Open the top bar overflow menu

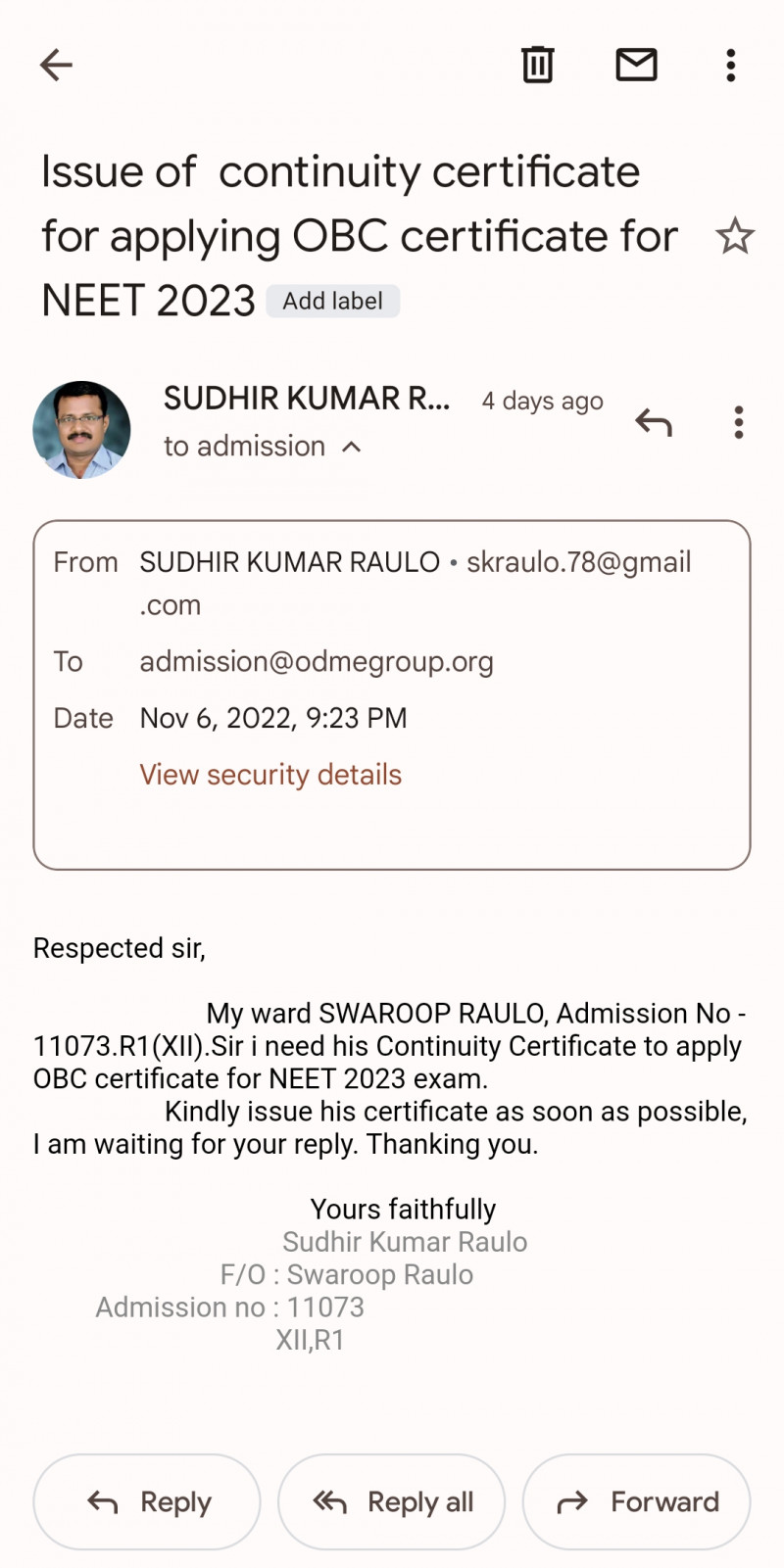coord(730,66)
